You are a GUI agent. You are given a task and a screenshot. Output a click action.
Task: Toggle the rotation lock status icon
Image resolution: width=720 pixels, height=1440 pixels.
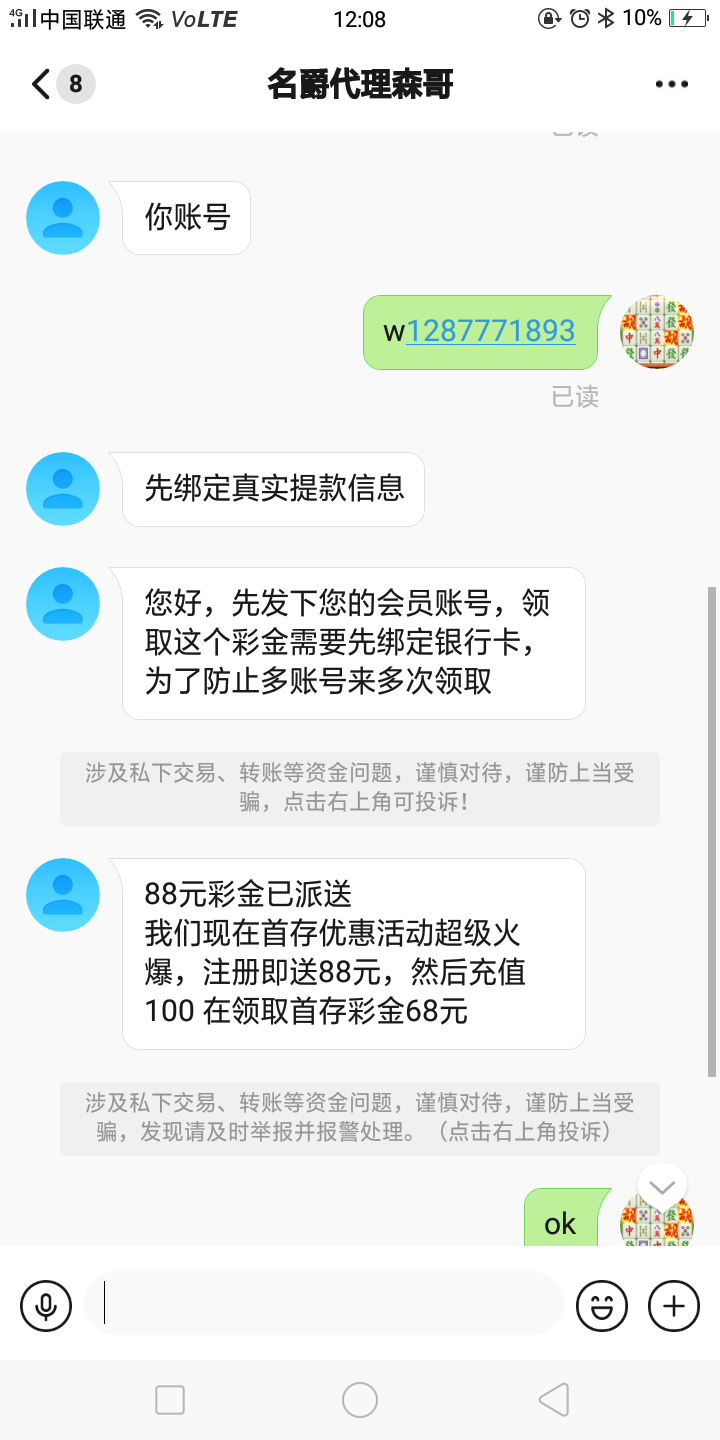(x=550, y=17)
